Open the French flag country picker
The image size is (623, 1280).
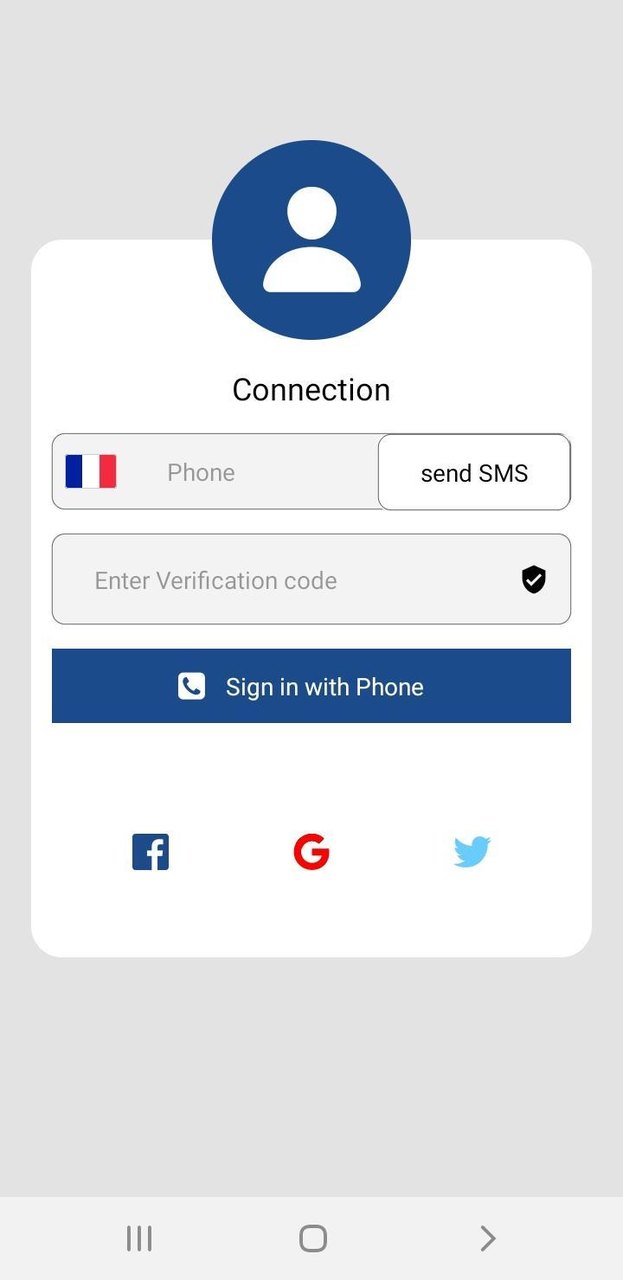[x=91, y=471]
